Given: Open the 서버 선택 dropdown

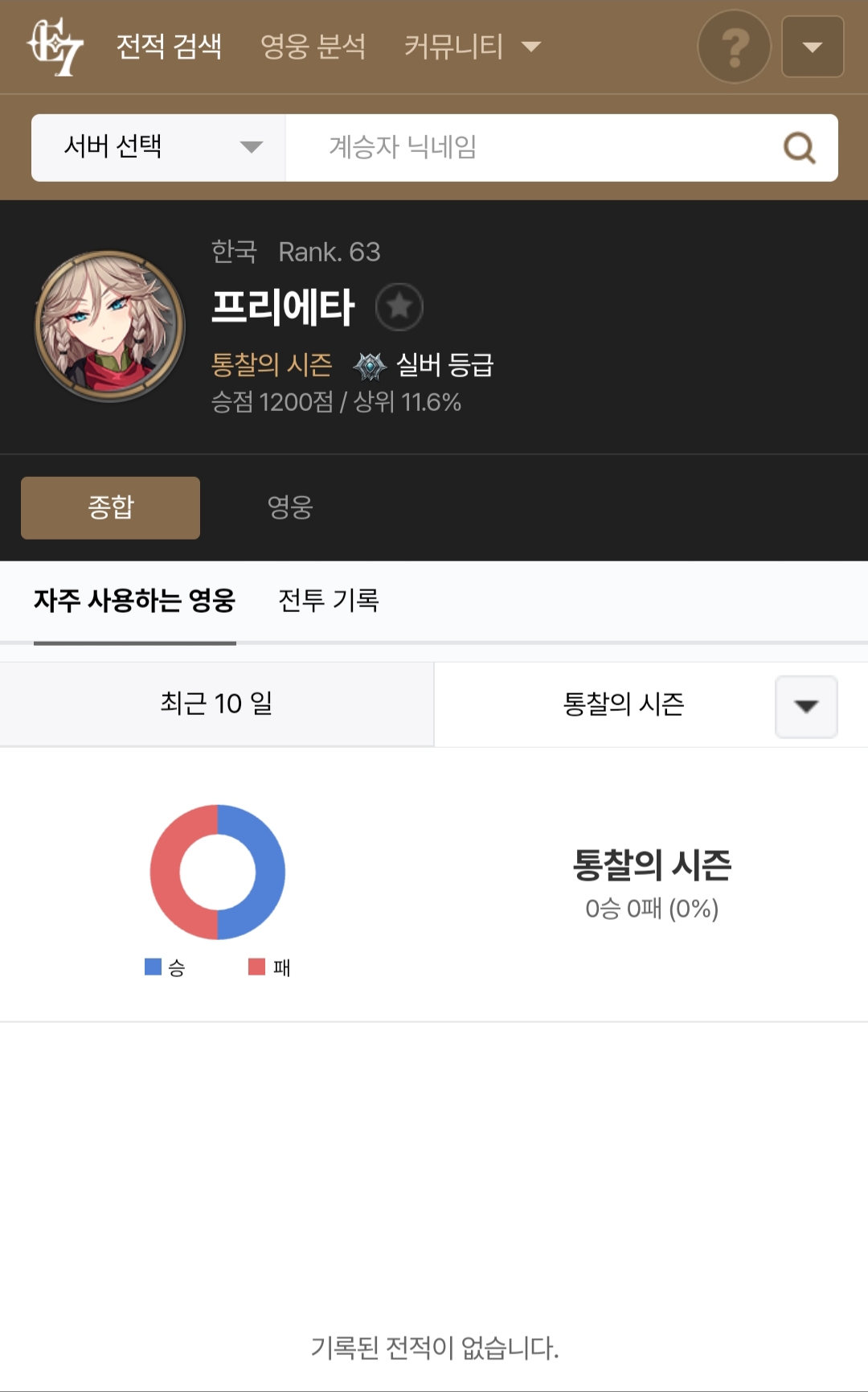Looking at the screenshot, I should [158, 147].
